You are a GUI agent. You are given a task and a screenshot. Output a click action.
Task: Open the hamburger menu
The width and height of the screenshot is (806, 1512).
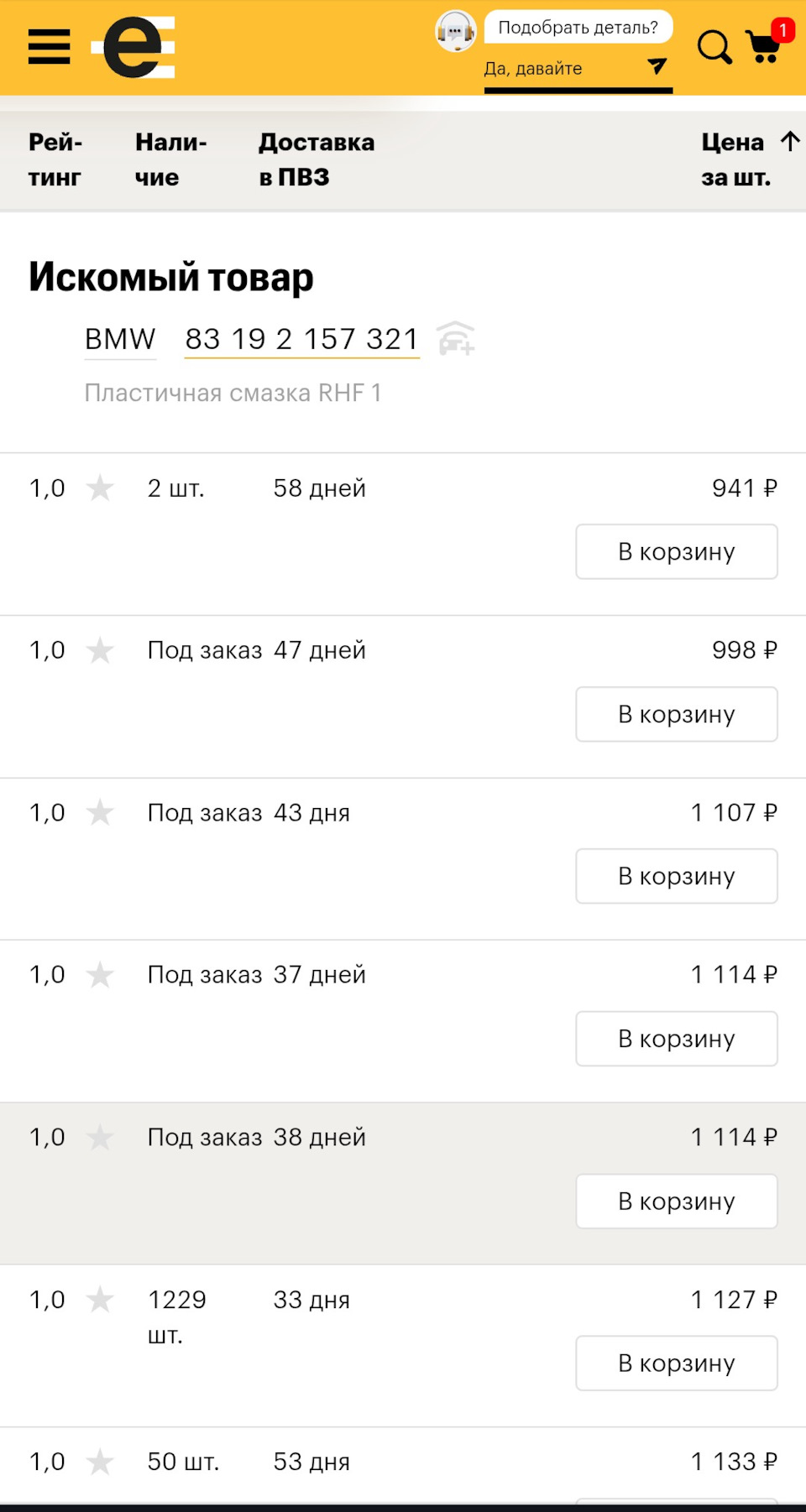49,47
